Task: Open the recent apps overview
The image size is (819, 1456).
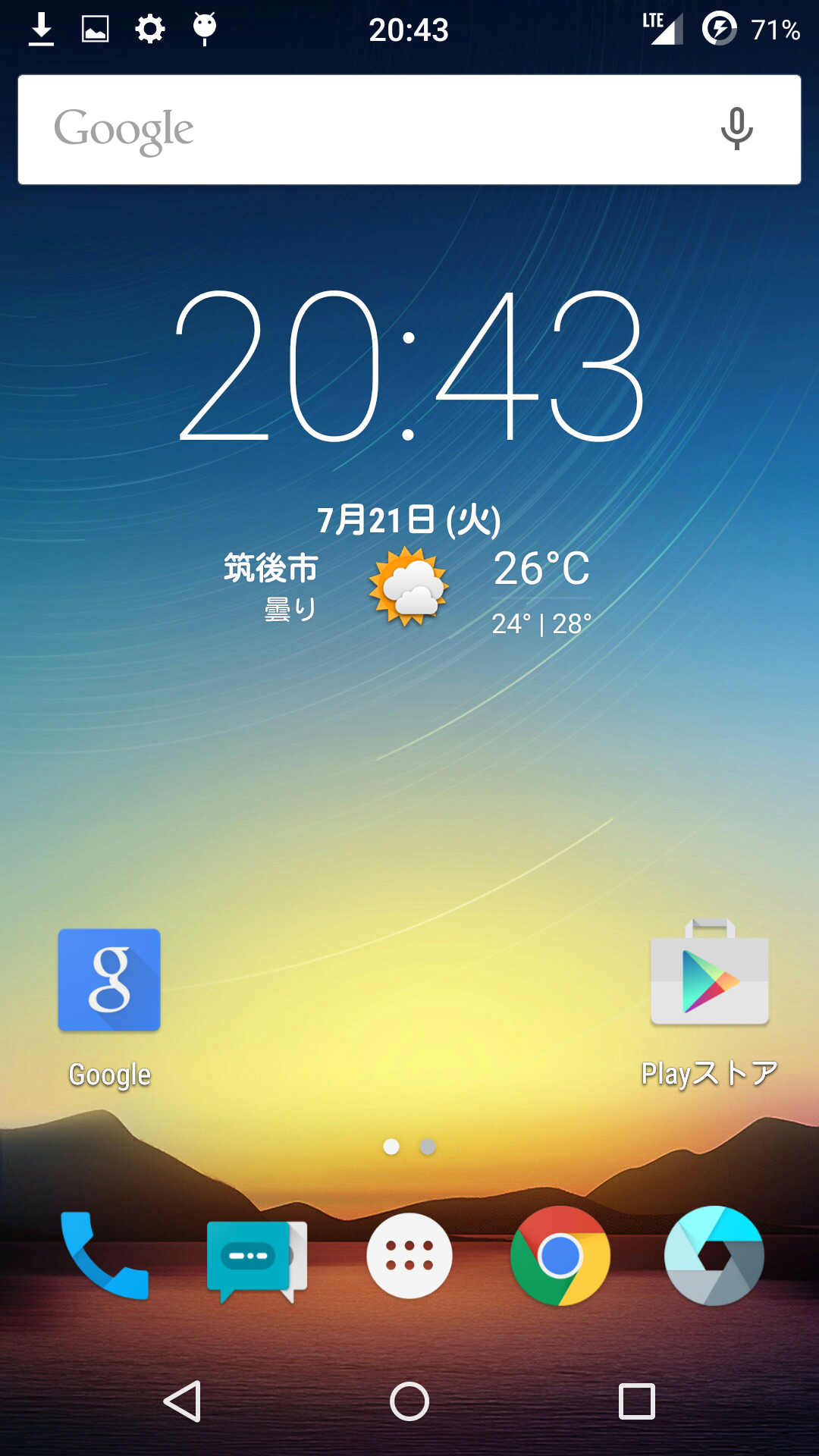Action: (637, 1401)
